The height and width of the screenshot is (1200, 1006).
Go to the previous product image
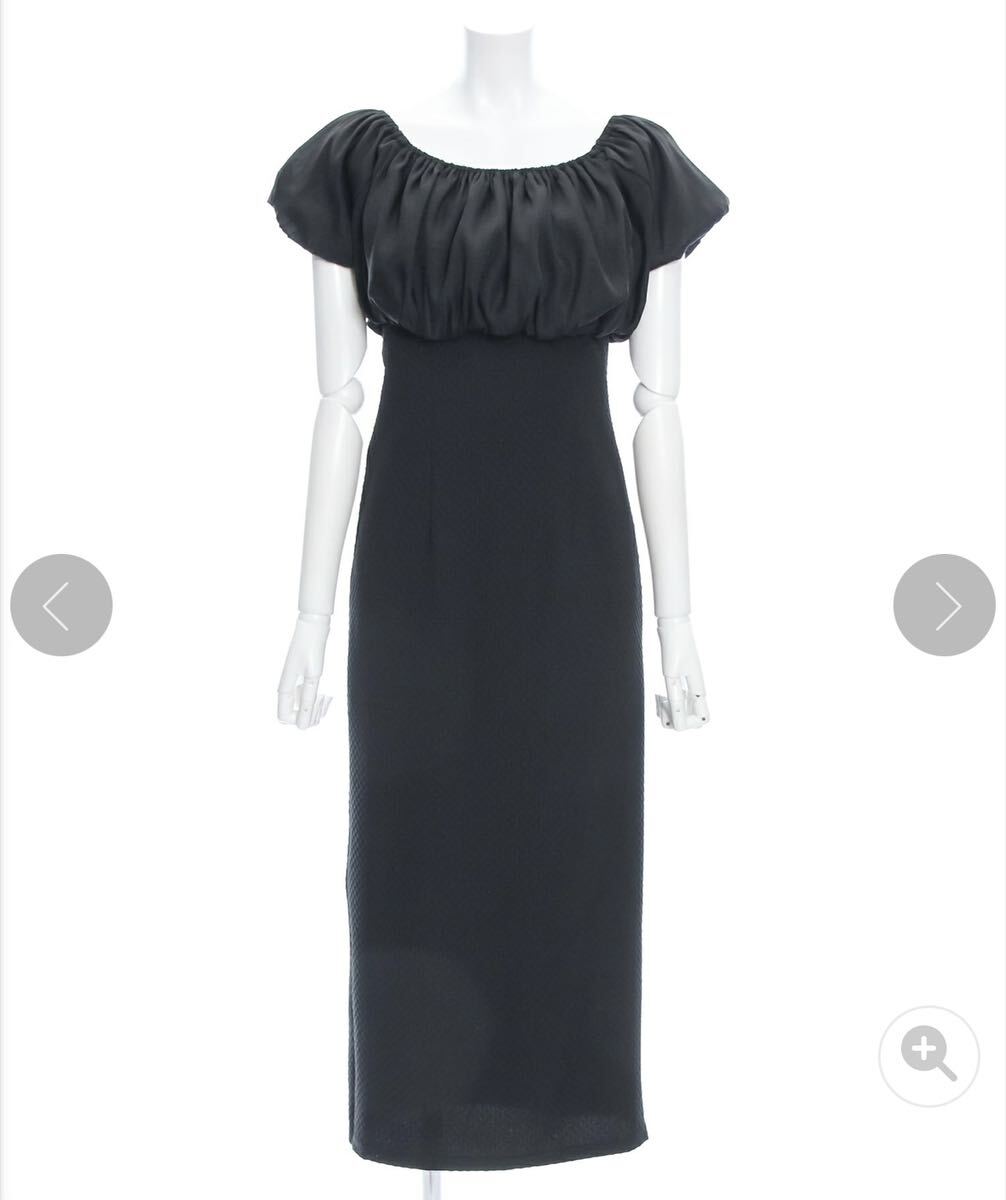pyautogui.click(x=61, y=605)
